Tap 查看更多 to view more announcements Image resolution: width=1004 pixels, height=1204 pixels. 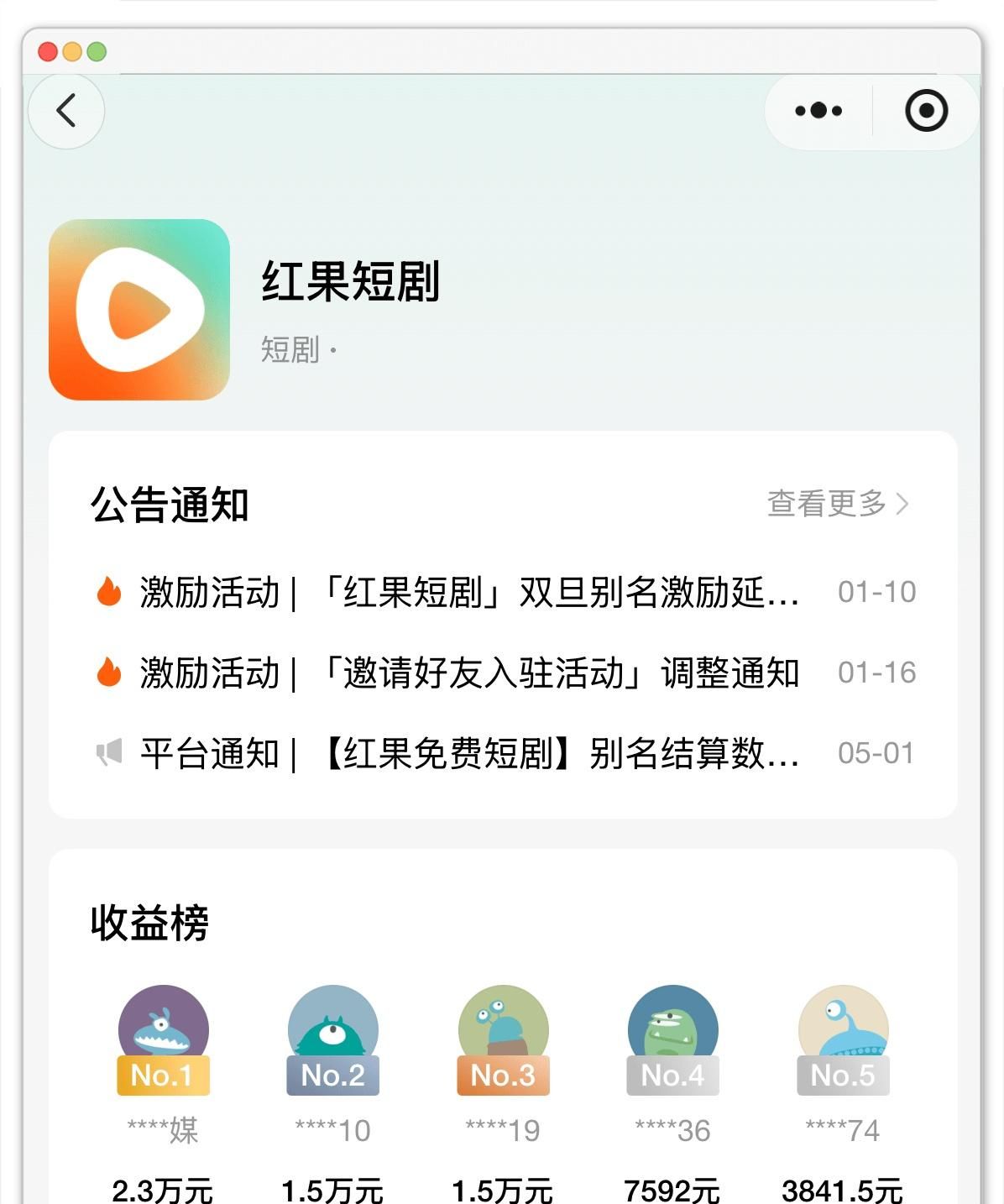(x=837, y=504)
